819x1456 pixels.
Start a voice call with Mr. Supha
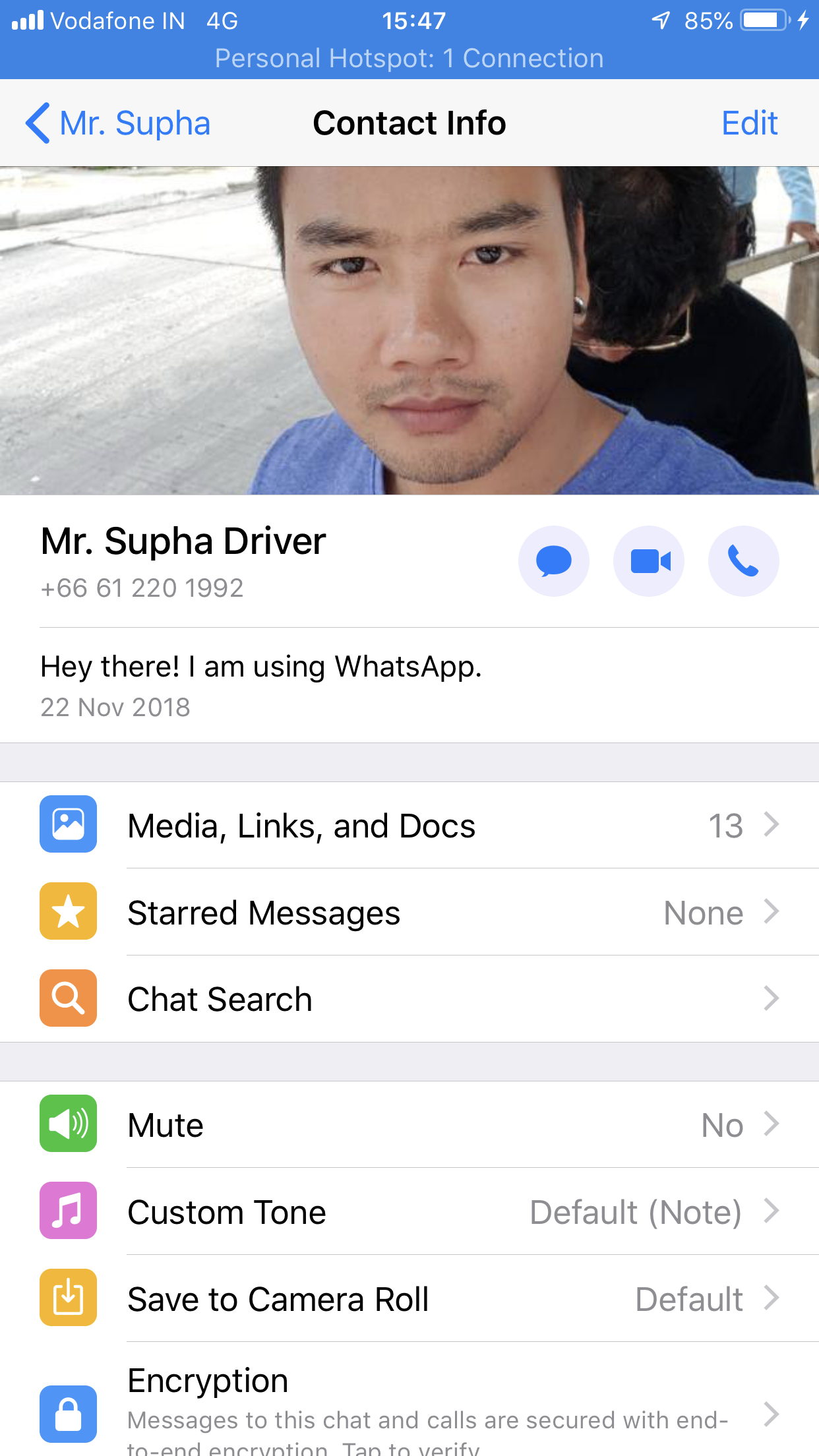click(x=743, y=561)
